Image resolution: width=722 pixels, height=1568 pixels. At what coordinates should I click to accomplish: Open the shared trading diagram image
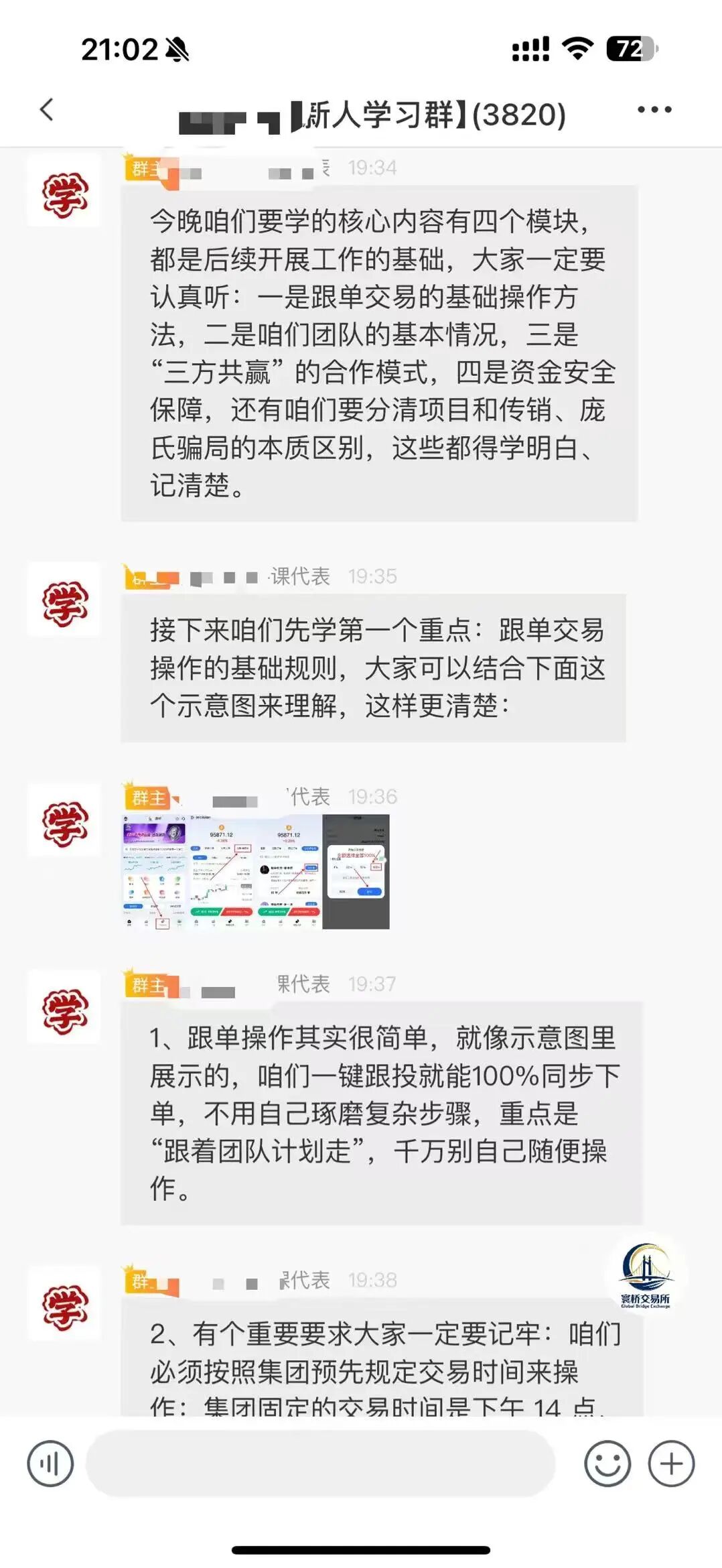coord(255,871)
